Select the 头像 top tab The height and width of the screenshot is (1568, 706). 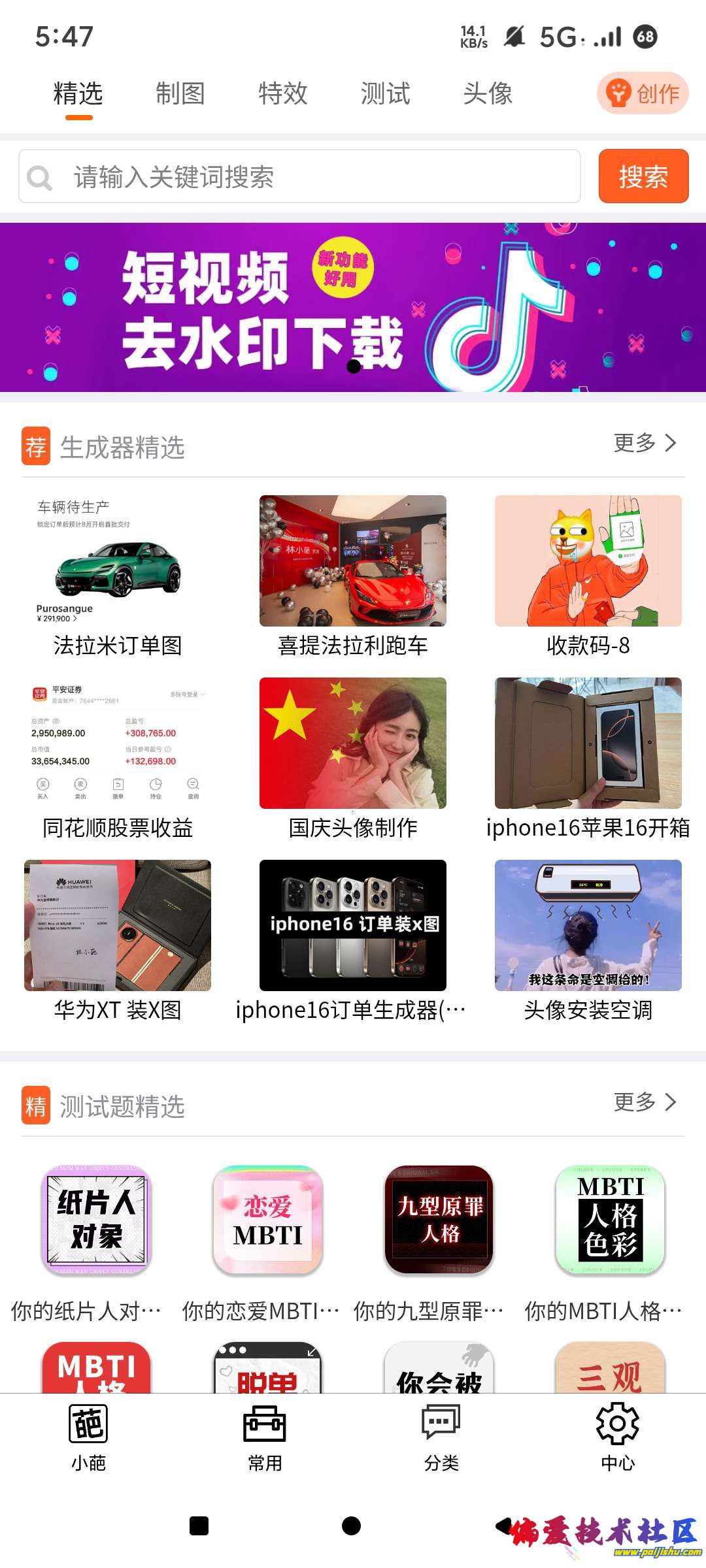488,93
